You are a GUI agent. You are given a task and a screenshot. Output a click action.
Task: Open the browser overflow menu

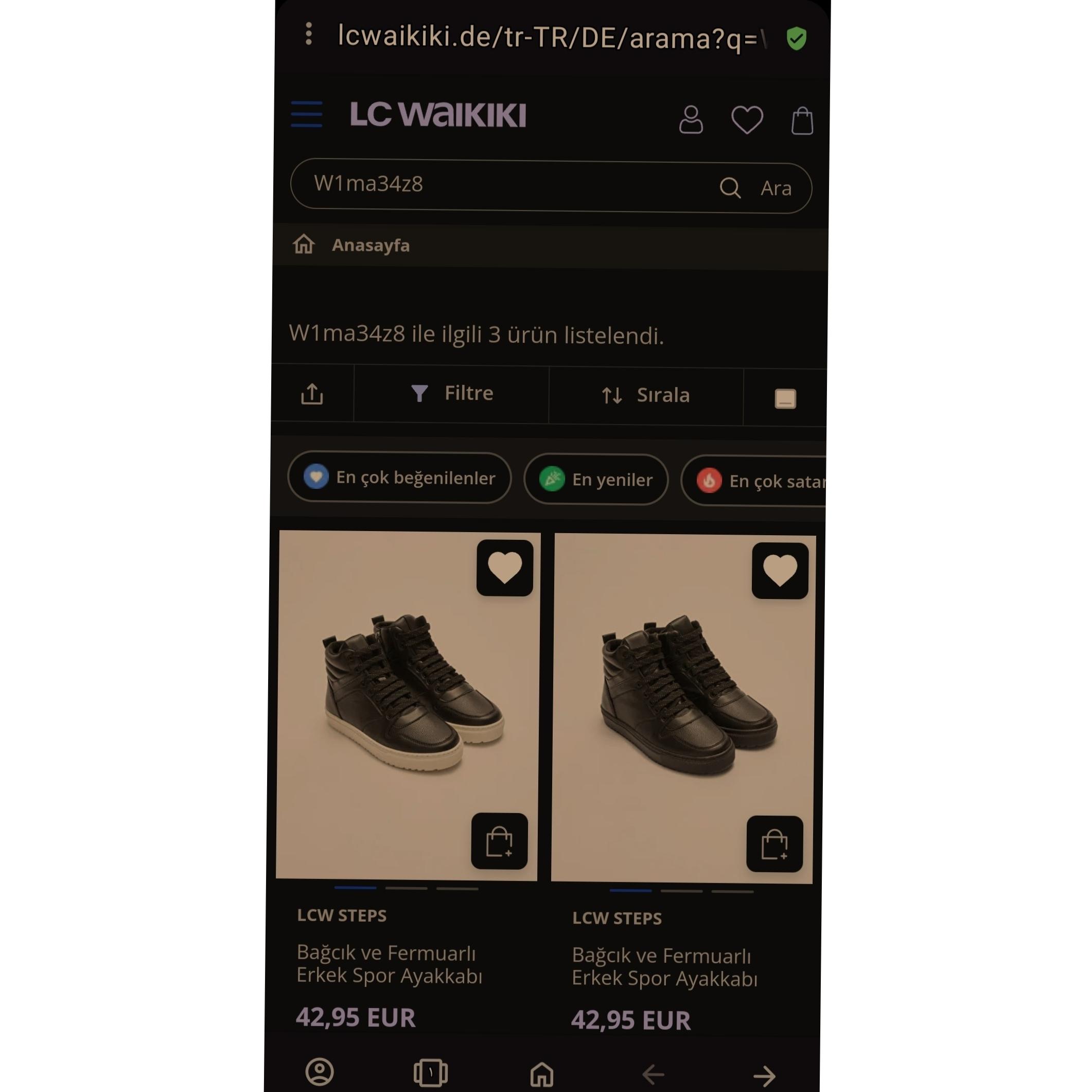[309, 34]
